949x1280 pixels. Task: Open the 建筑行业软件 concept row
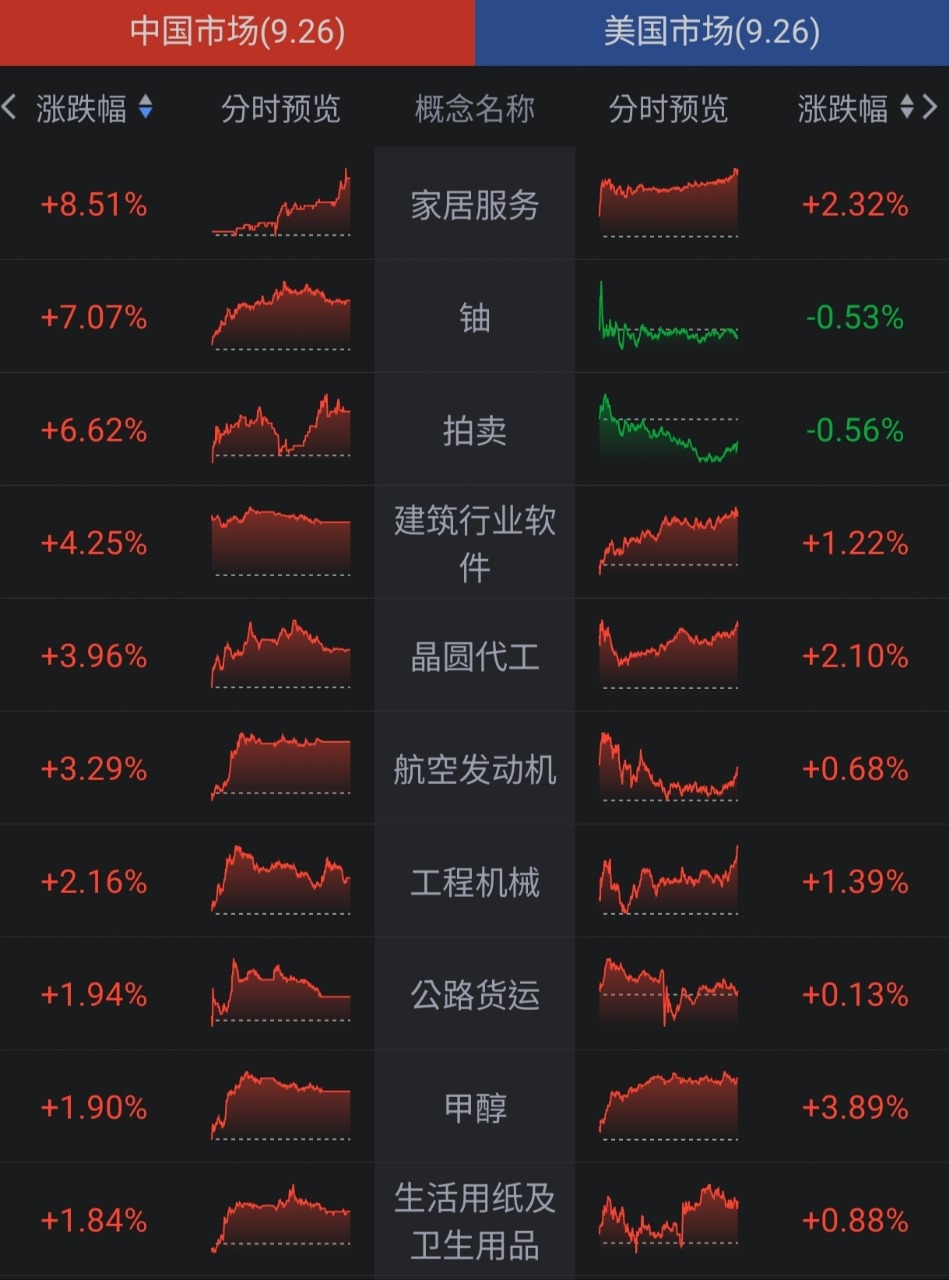click(x=475, y=543)
